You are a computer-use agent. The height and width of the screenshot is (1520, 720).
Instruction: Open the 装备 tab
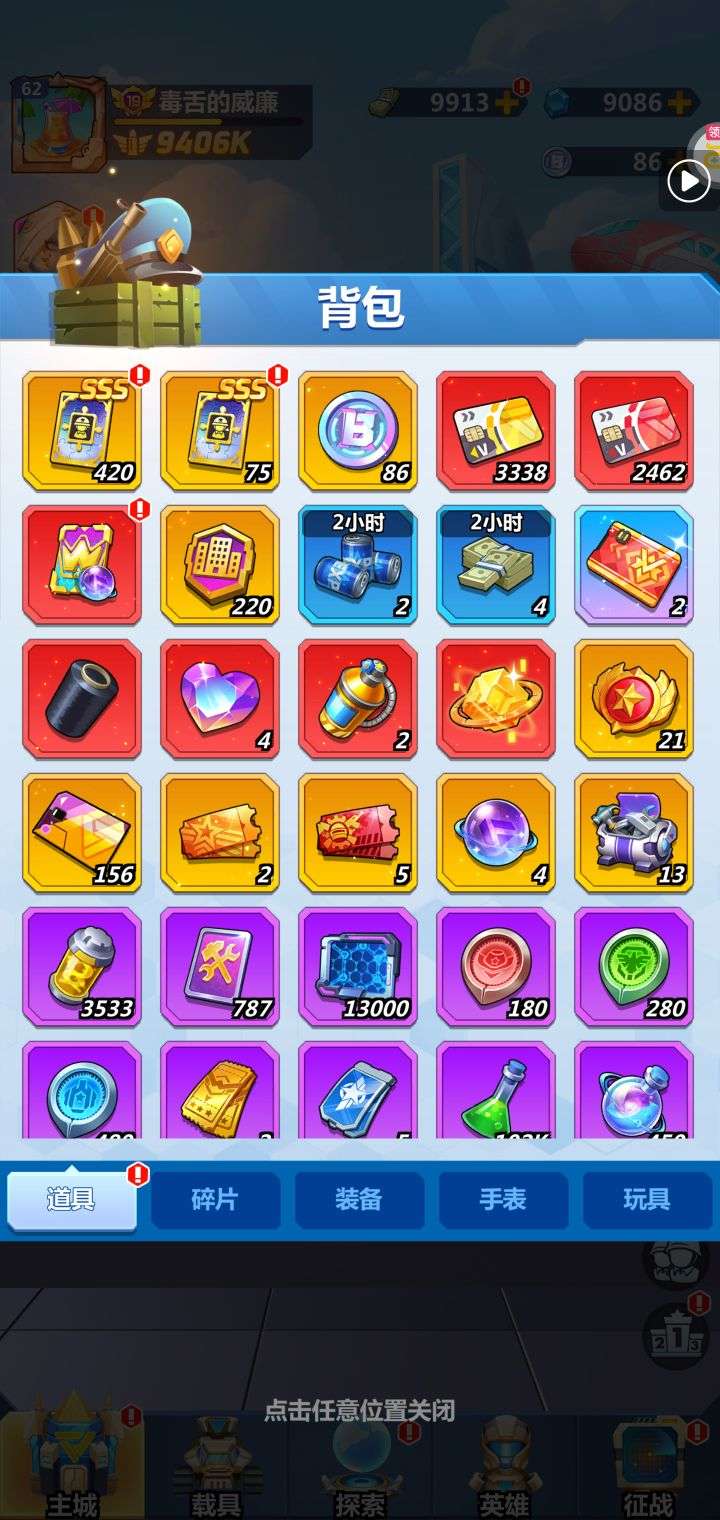point(359,1200)
